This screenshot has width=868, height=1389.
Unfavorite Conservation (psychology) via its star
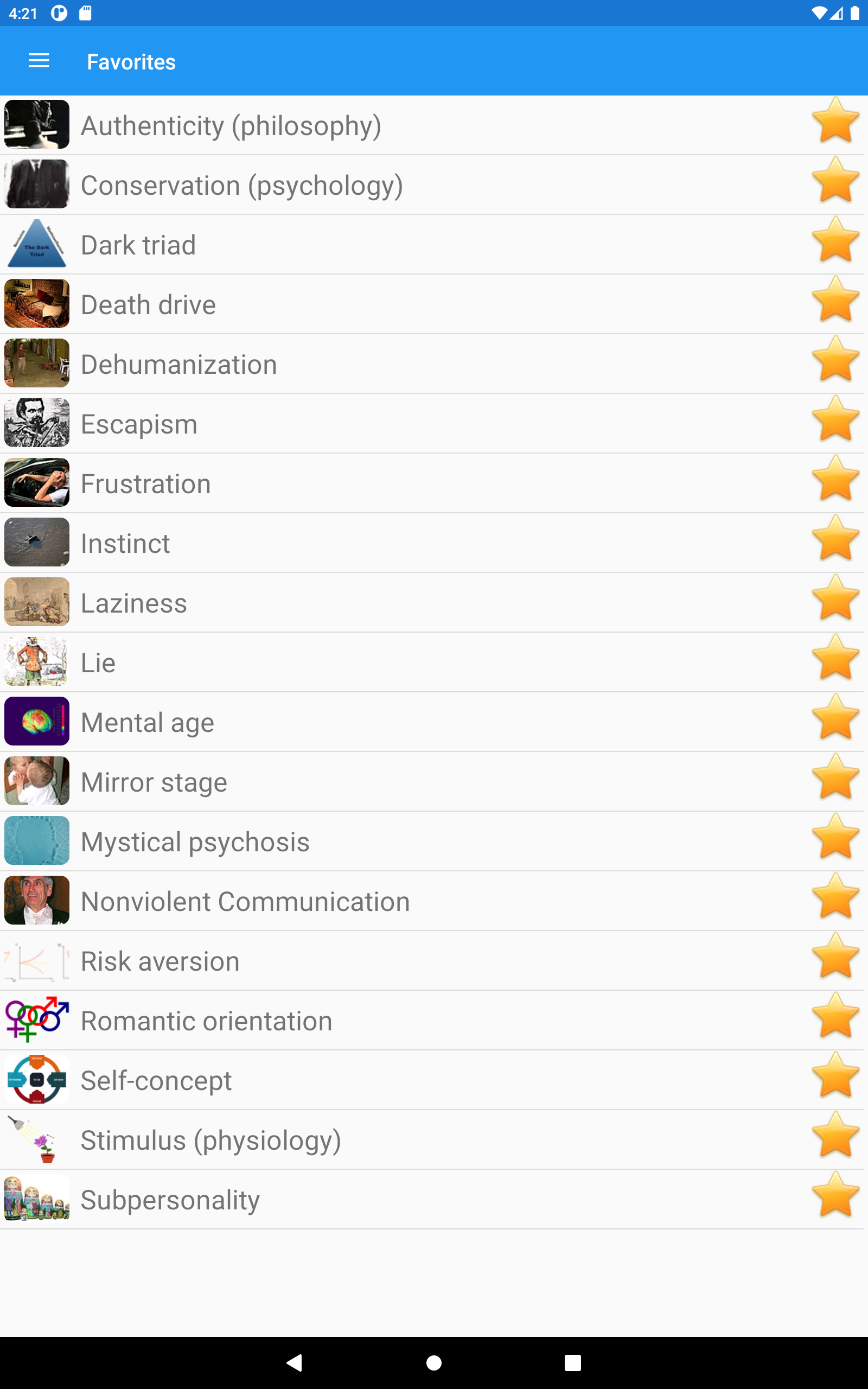(835, 181)
